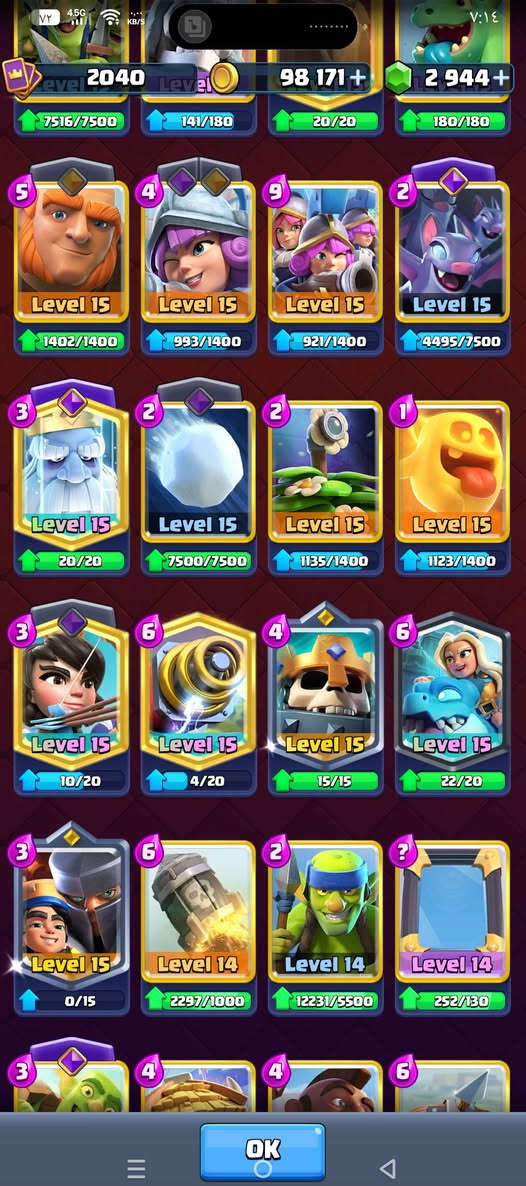Open the Royal Ghost card
Screen dimensions: 526x1186
point(71,477)
